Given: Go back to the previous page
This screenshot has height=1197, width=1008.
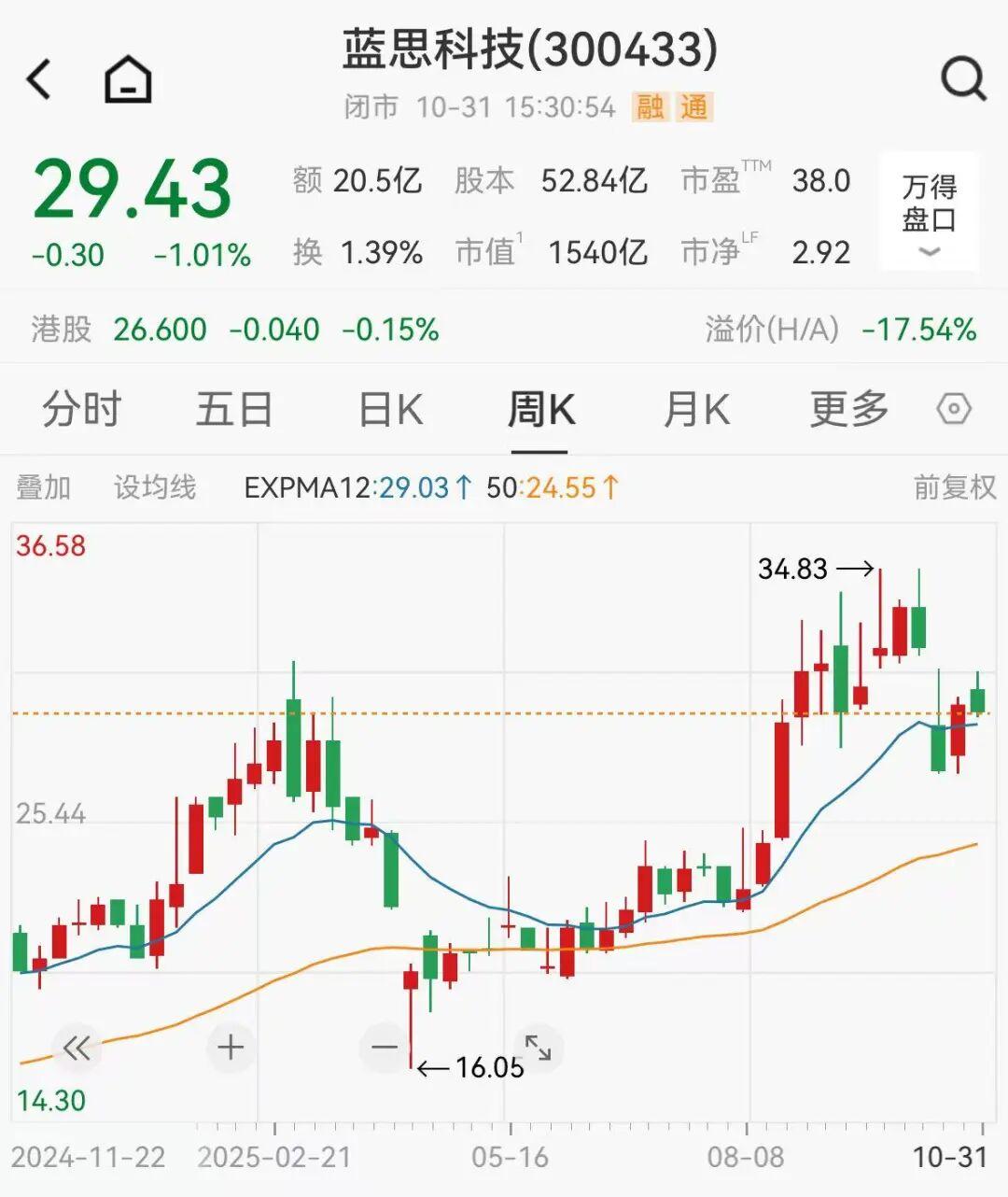Looking at the screenshot, I should click(39, 79).
